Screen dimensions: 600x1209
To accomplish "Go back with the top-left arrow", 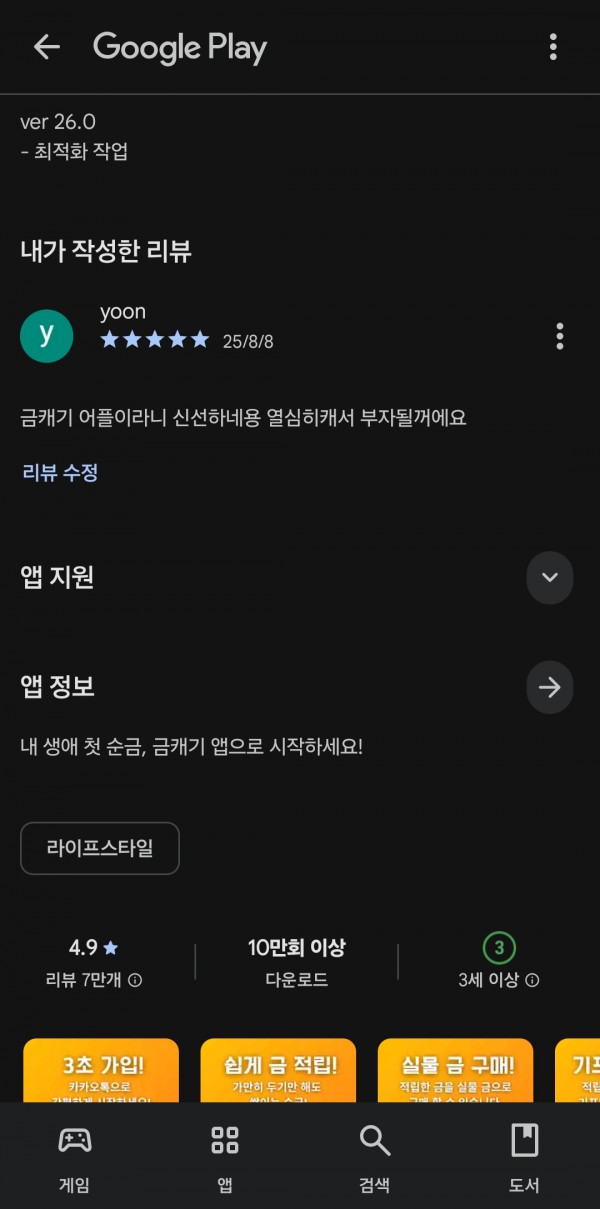I will click(47, 47).
